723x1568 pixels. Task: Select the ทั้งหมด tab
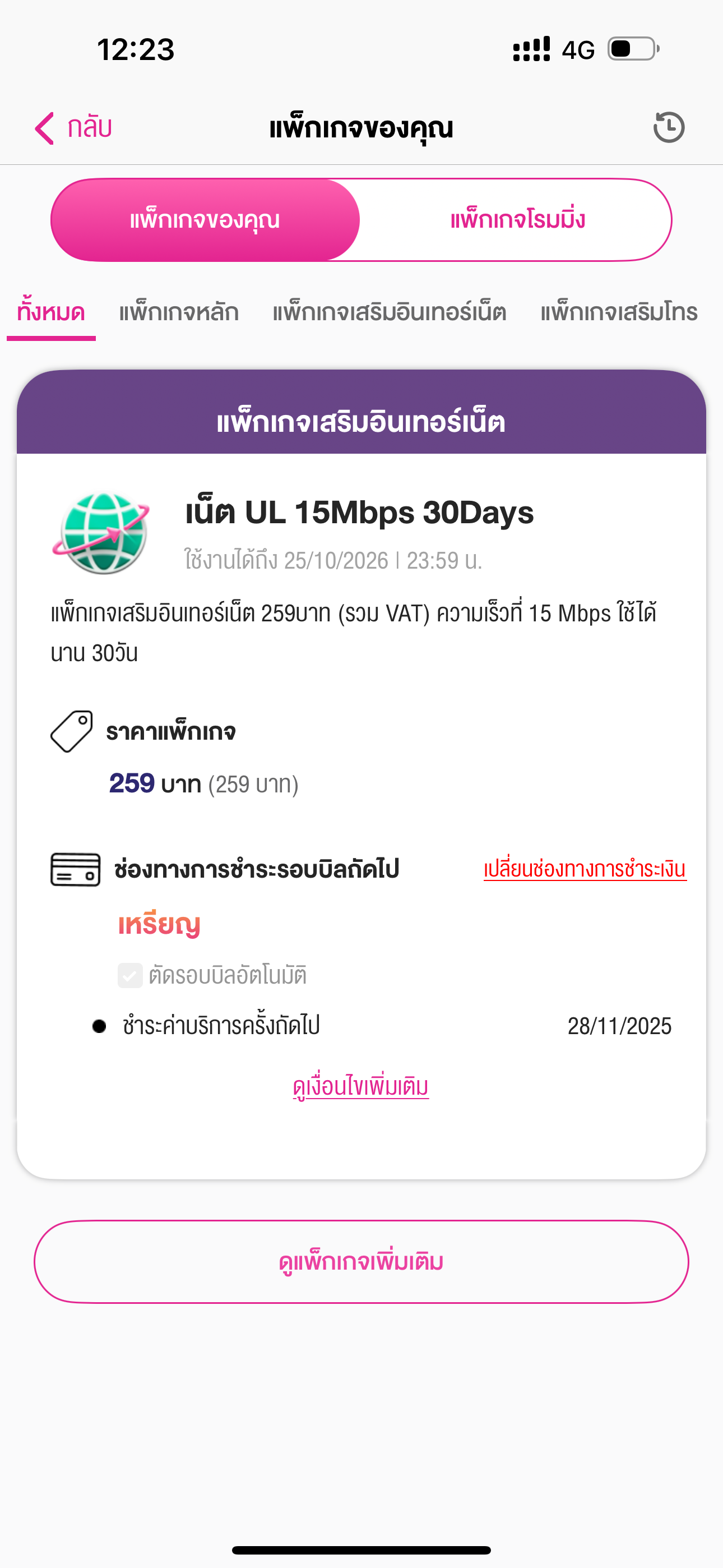coord(51,312)
